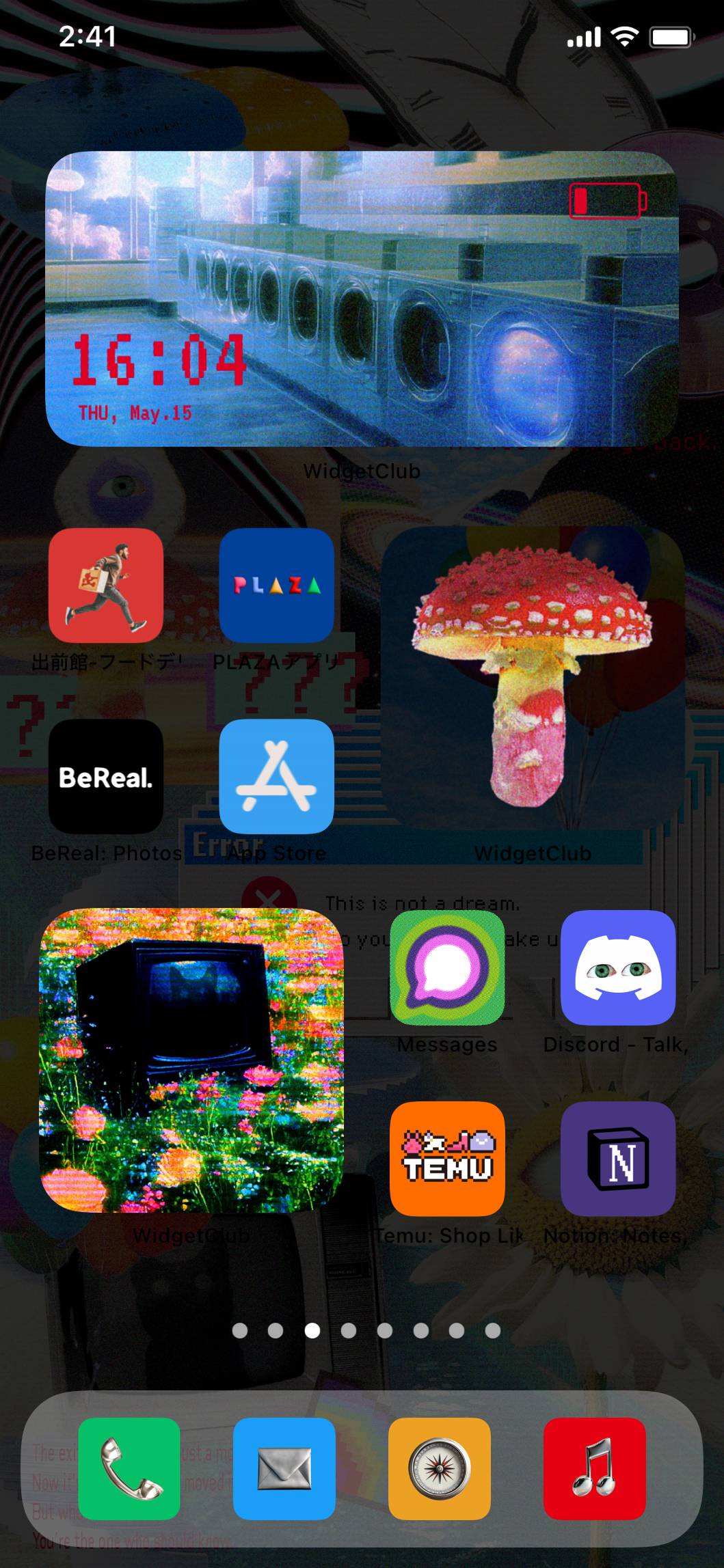Open the Phone app in the dock
The height and width of the screenshot is (1568, 724).
click(129, 1468)
